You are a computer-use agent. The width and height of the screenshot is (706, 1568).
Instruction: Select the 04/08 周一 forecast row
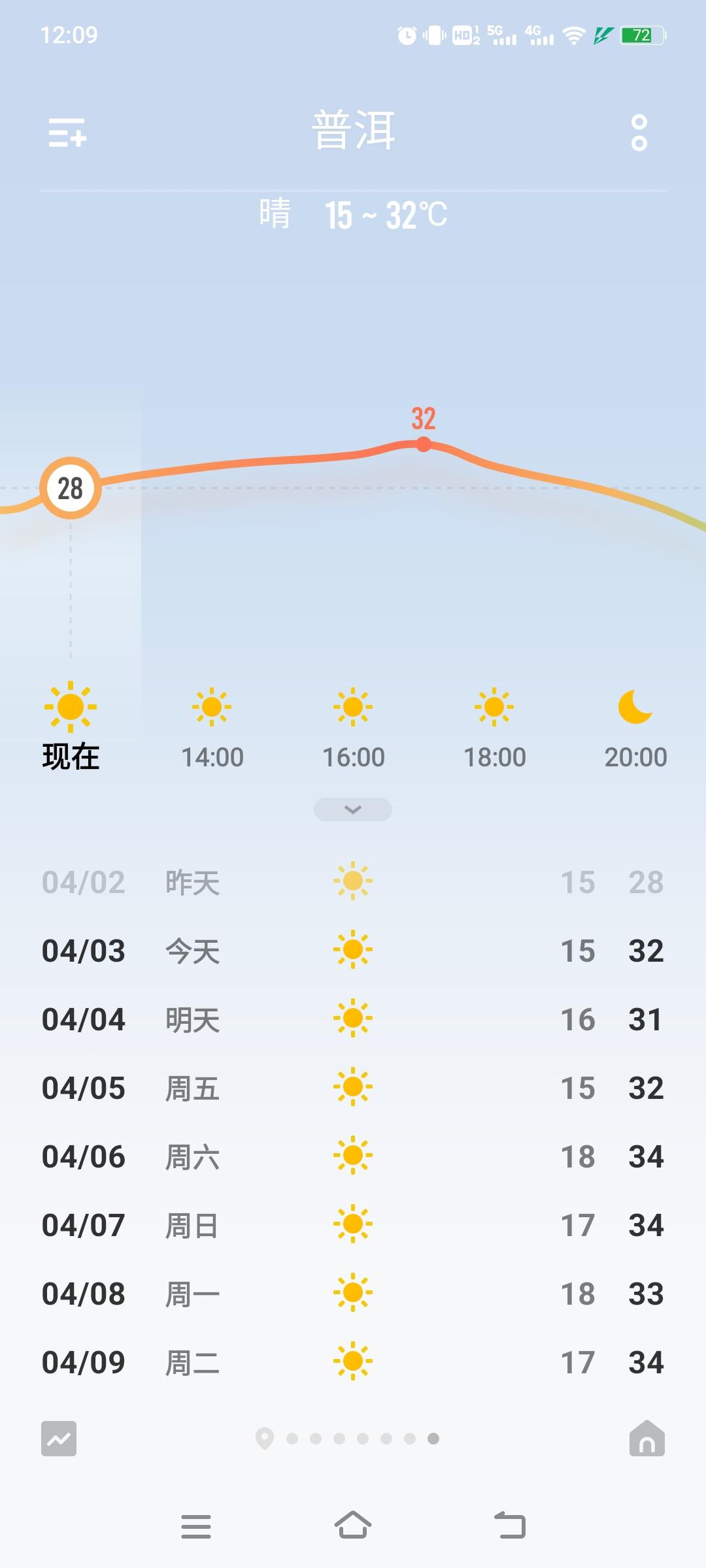tap(353, 1294)
